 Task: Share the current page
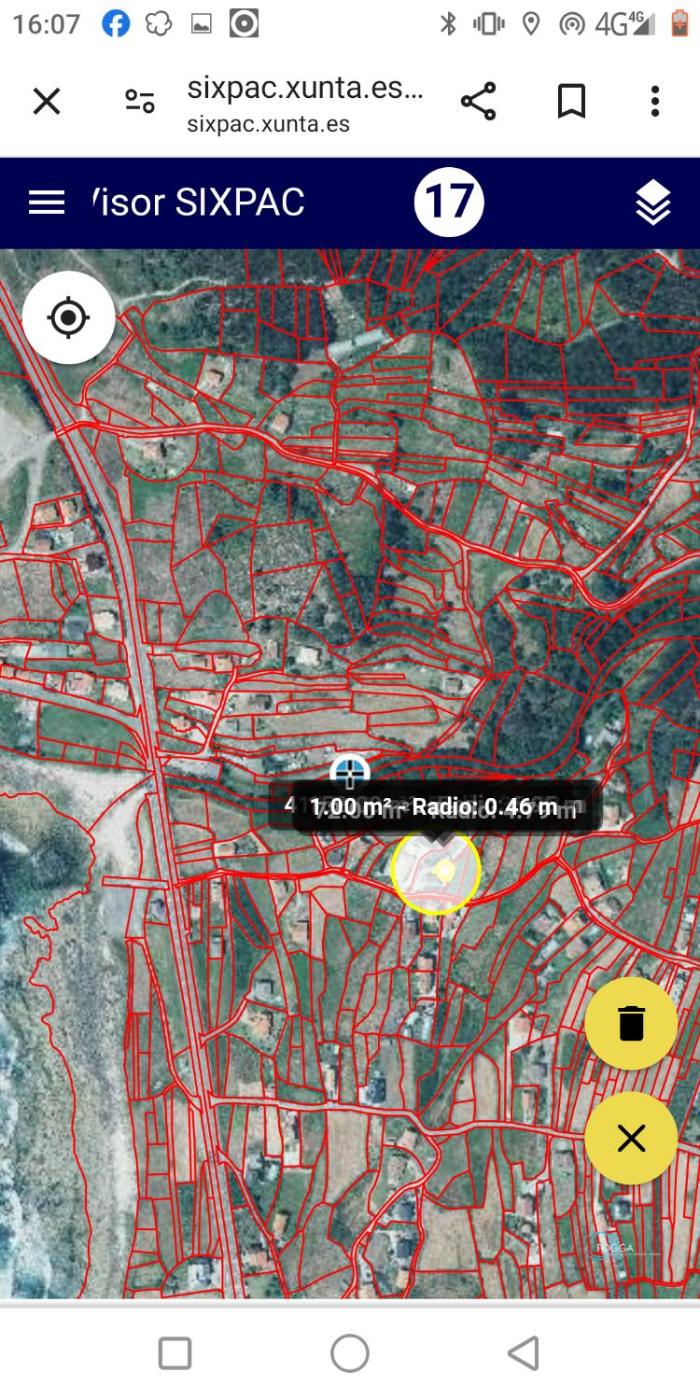478,101
